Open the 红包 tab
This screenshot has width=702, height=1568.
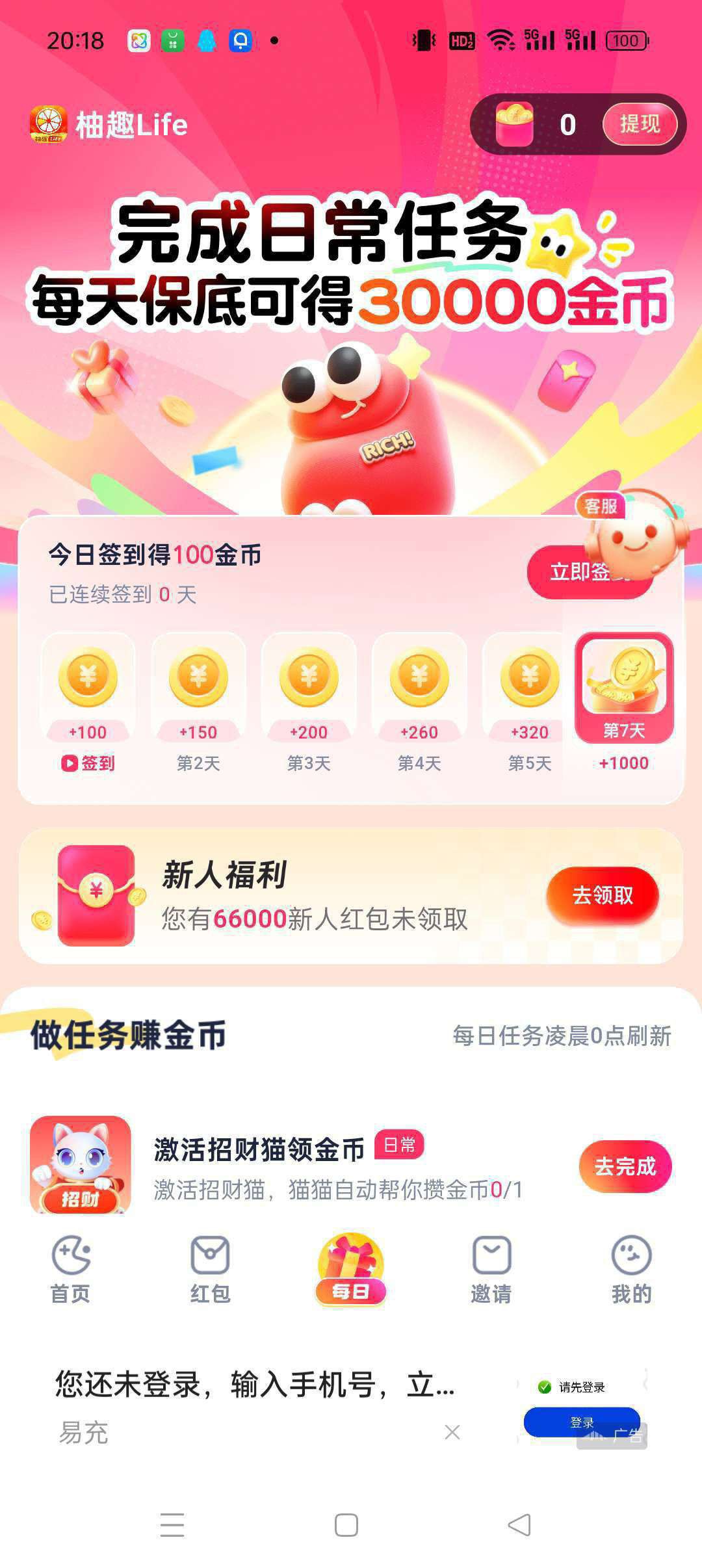click(210, 1269)
